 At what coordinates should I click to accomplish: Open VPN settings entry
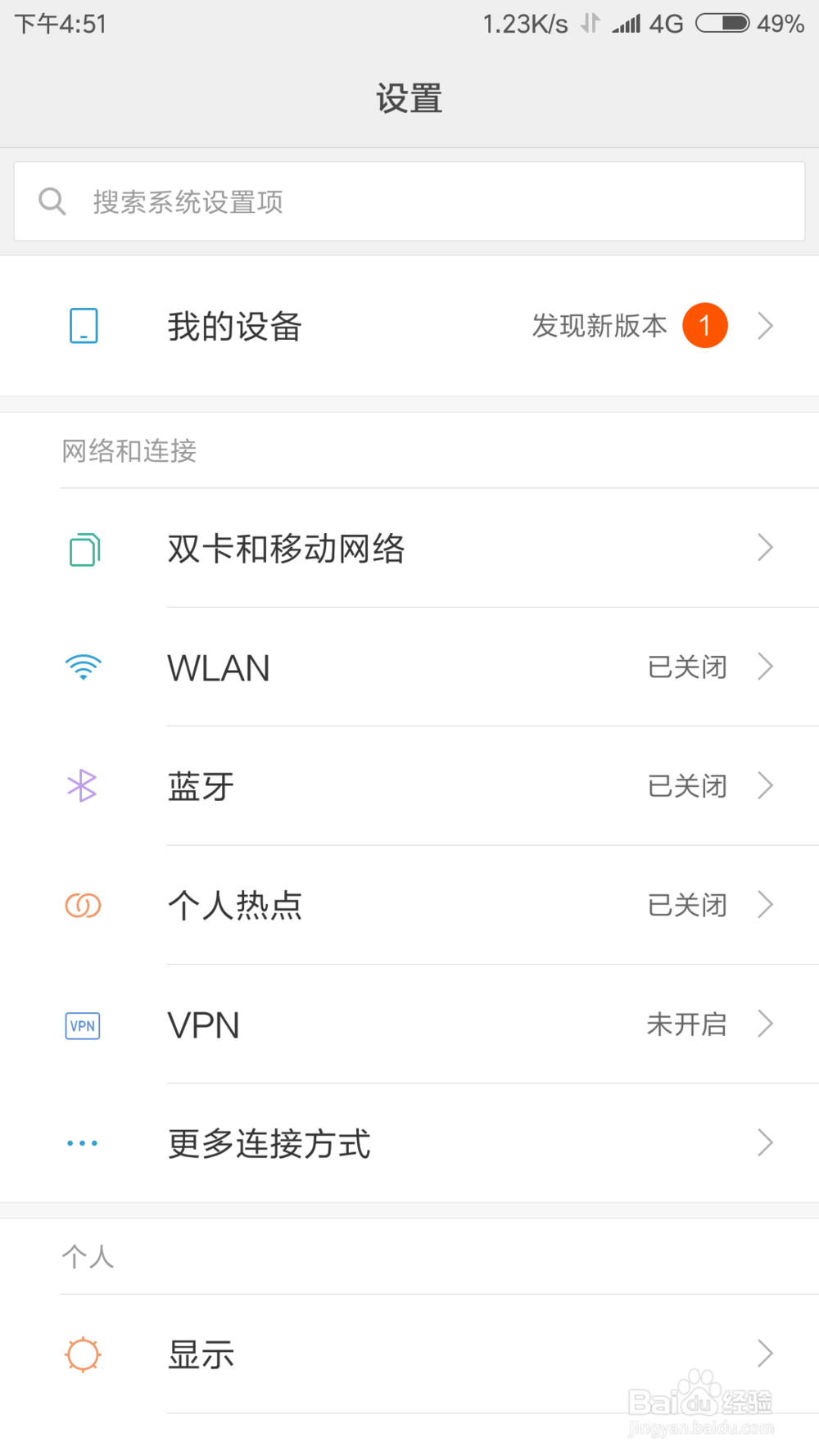[409, 1024]
